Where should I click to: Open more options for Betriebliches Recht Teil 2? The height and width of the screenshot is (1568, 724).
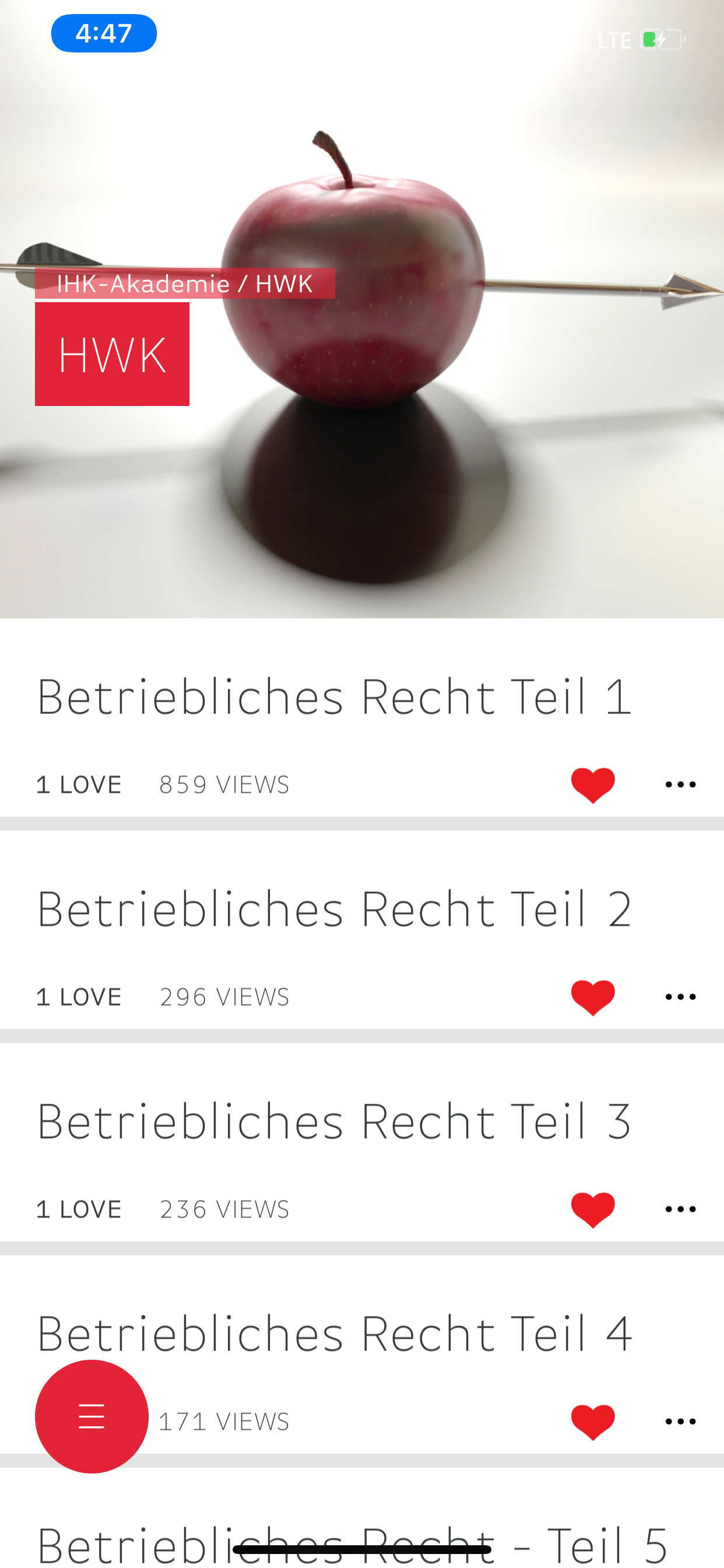(x=680, y=997)
